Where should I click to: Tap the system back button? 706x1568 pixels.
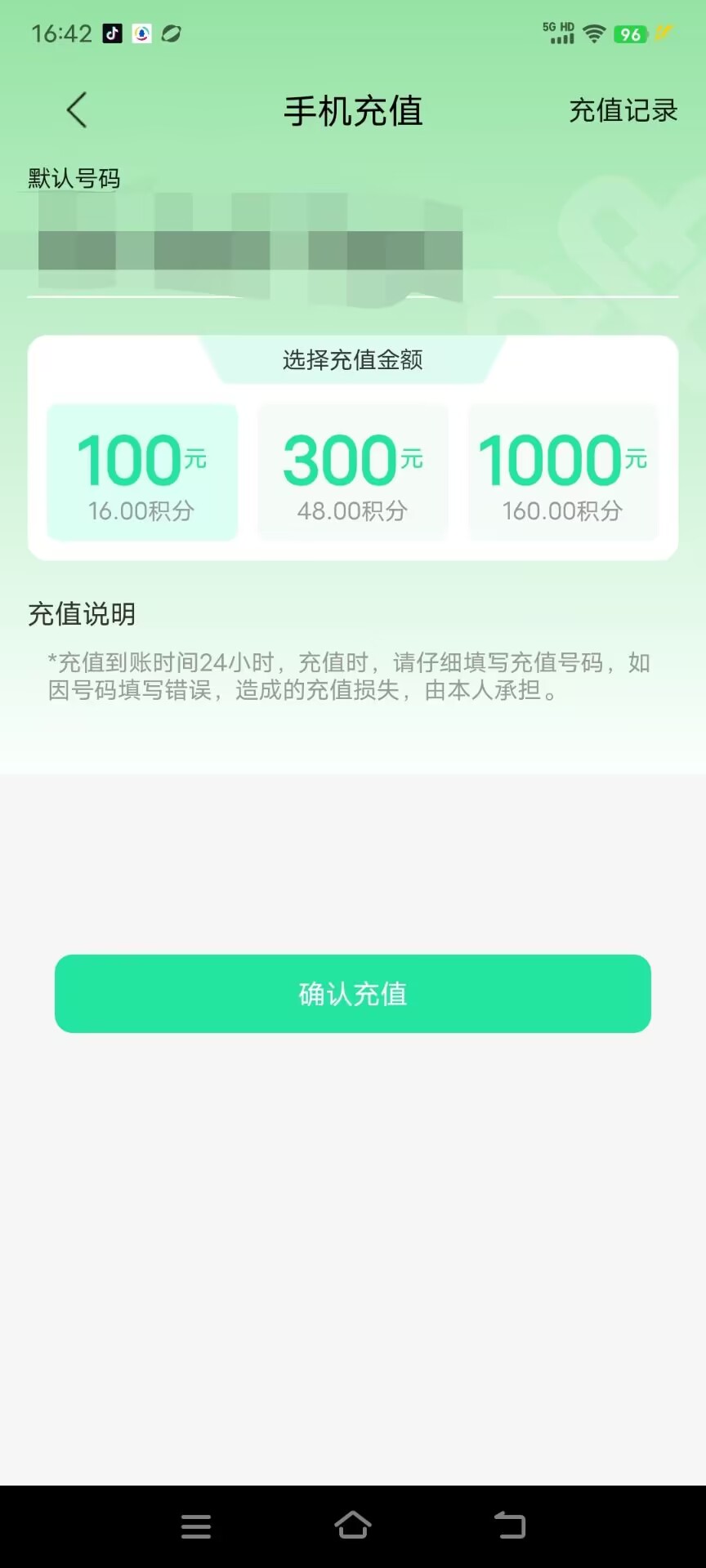510,1525
